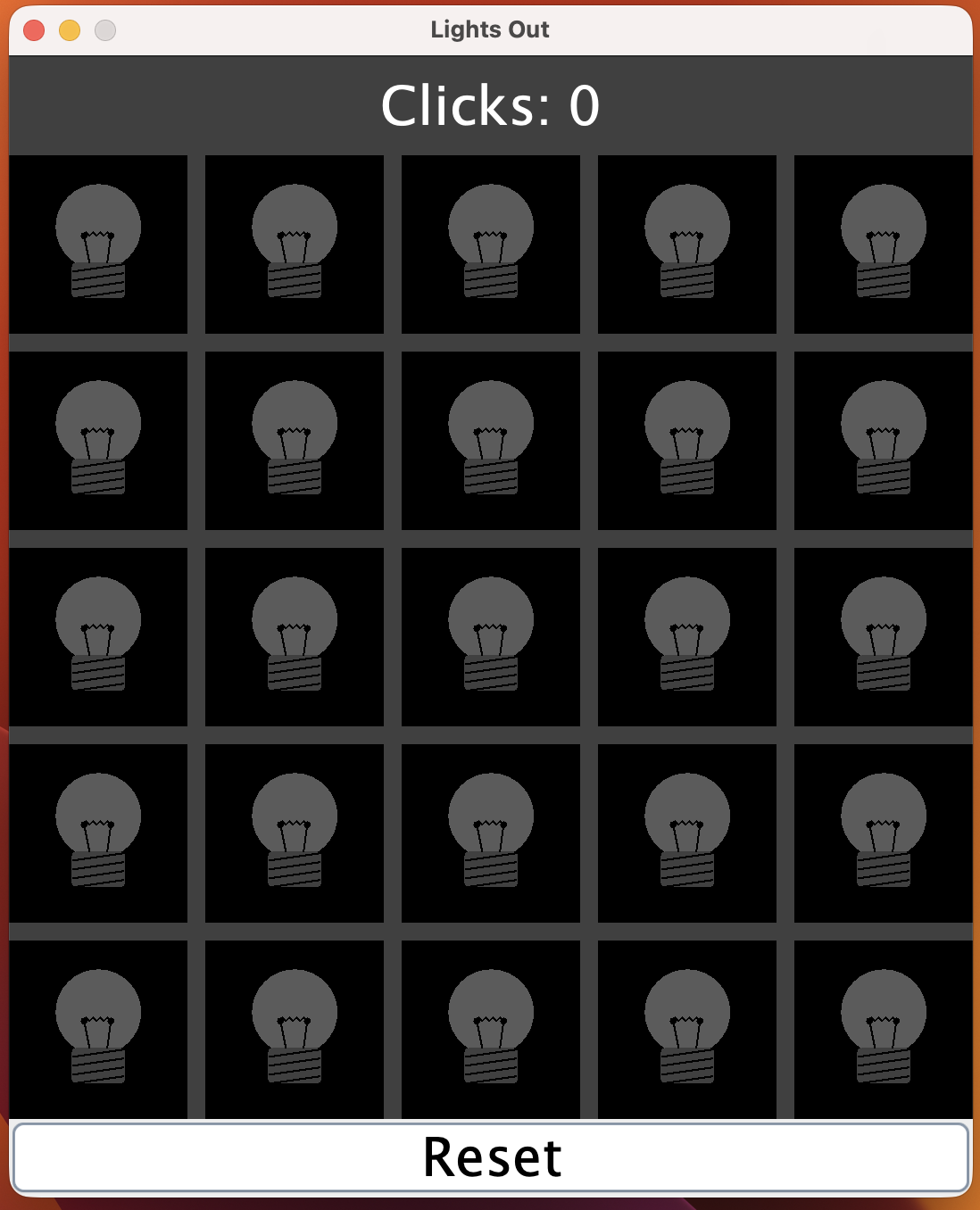
Task: Light the center bulb of the grid
Action: click(x=491, y=636)
